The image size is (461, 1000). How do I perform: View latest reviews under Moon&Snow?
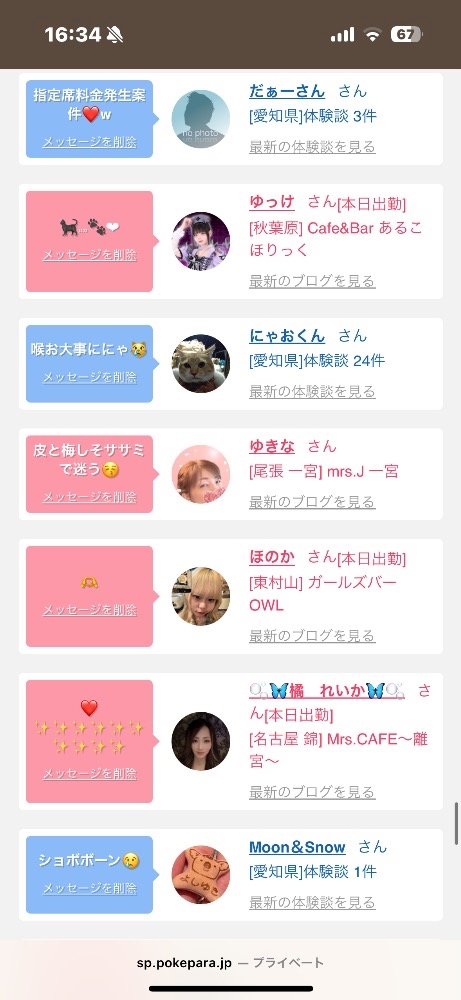click(x=312, y=903)
